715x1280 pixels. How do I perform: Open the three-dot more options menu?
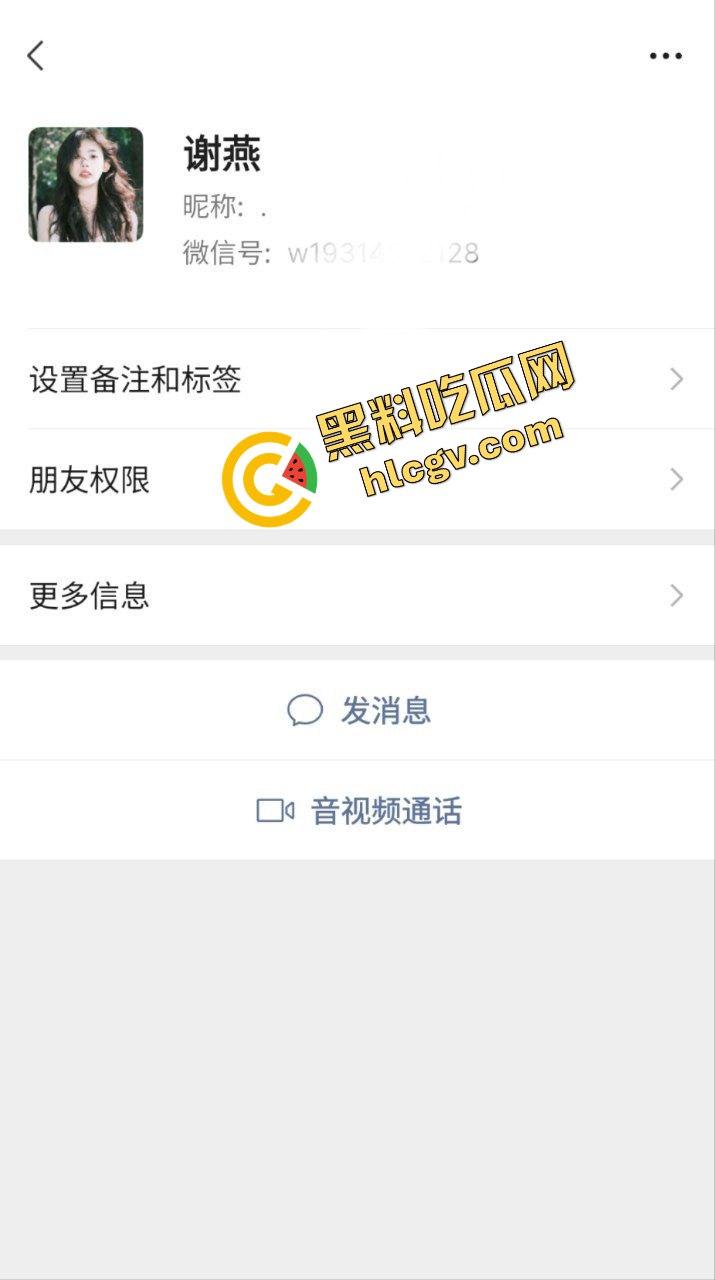click(665, 56)
